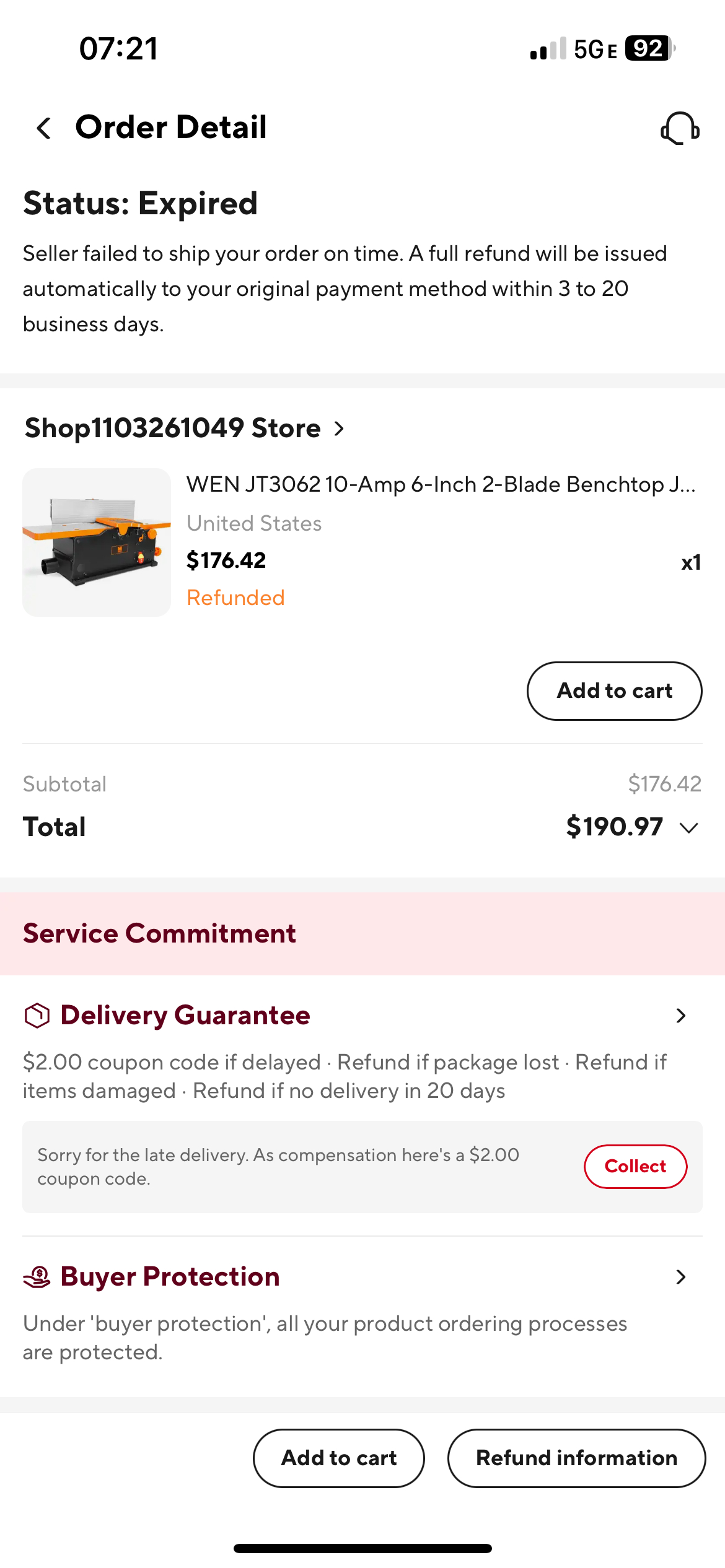This screenshot has width=725, height=1568.
Task: Tap the Buyer Protection hand icon
Action: click(x=36, y=1277)
